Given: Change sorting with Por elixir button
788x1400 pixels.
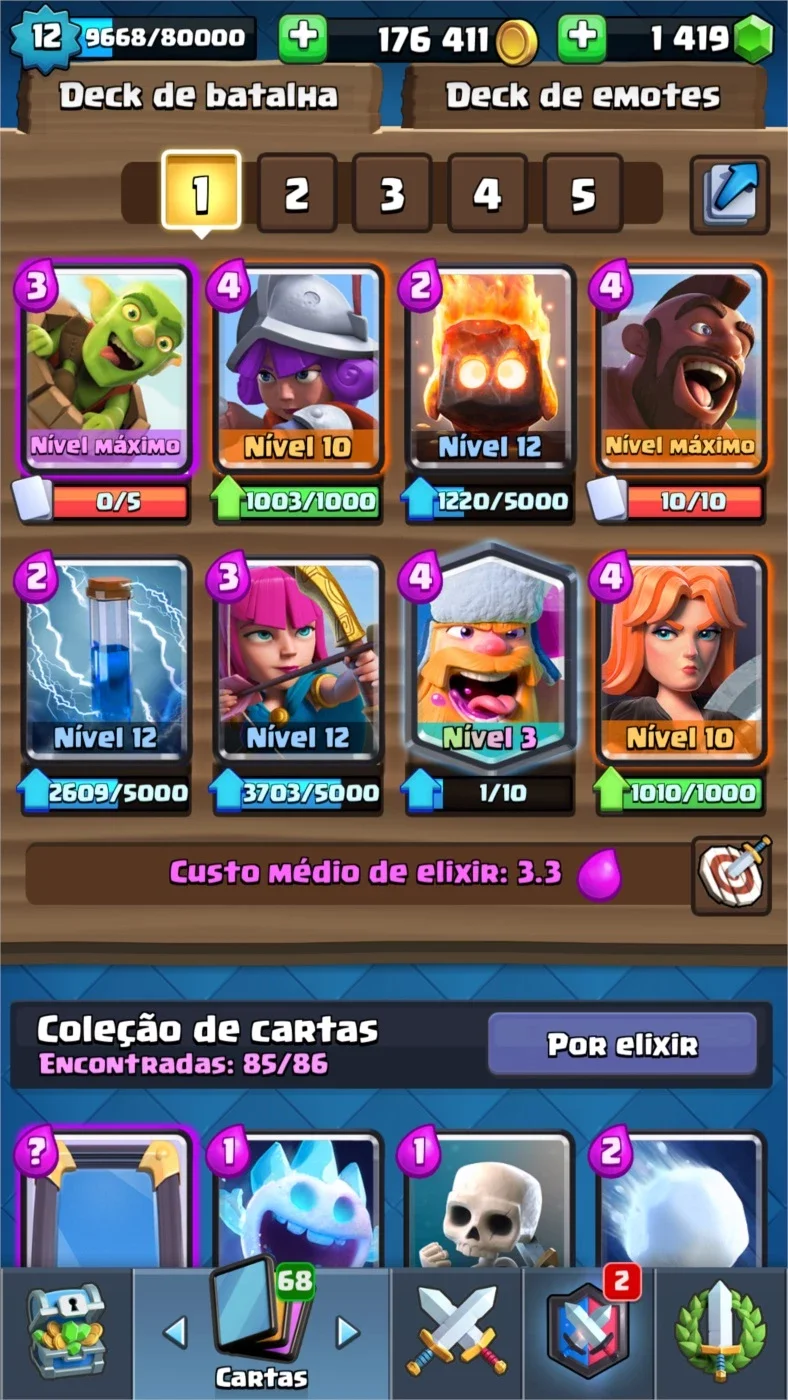Looking at the screenshot, I should (622, 1045).
